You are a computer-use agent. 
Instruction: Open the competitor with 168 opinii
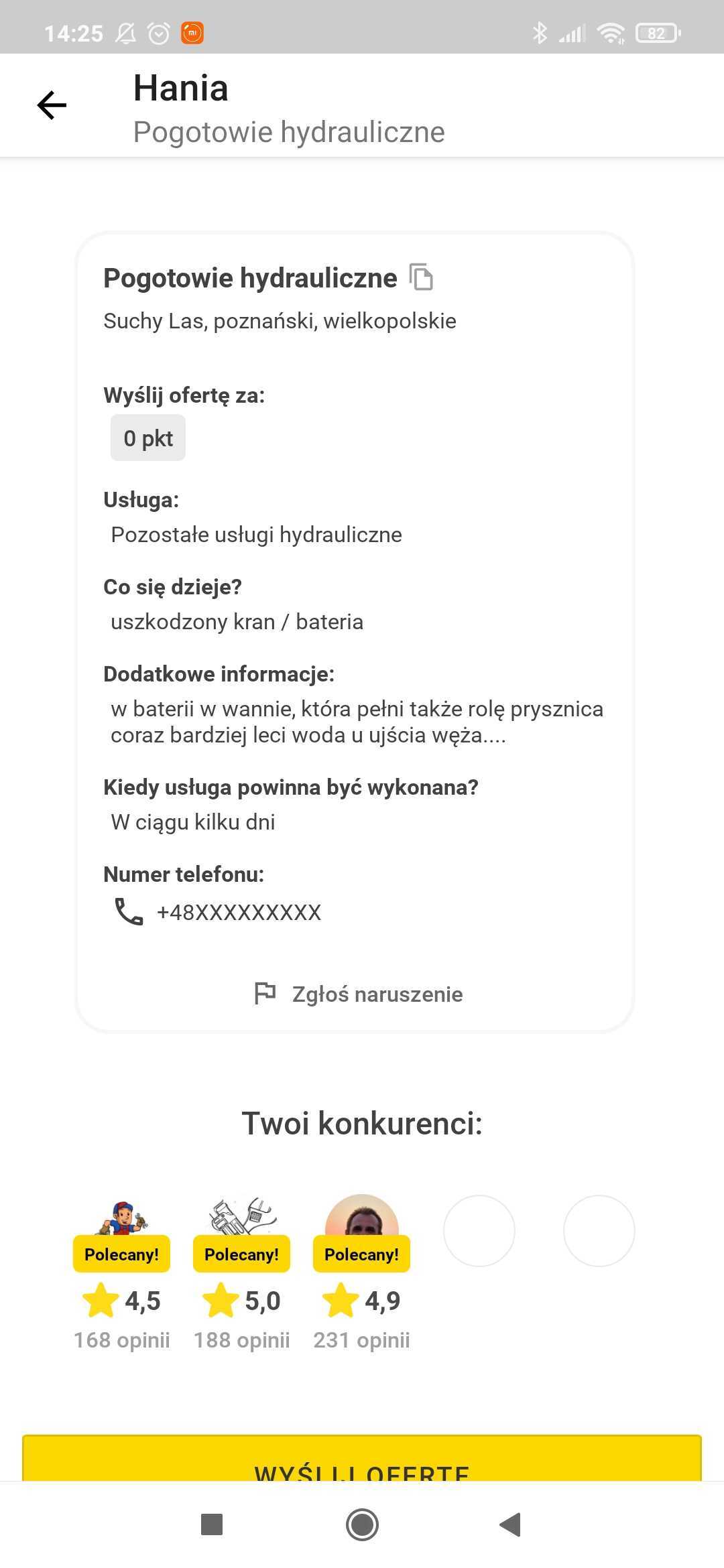(x=121, y=1274)
